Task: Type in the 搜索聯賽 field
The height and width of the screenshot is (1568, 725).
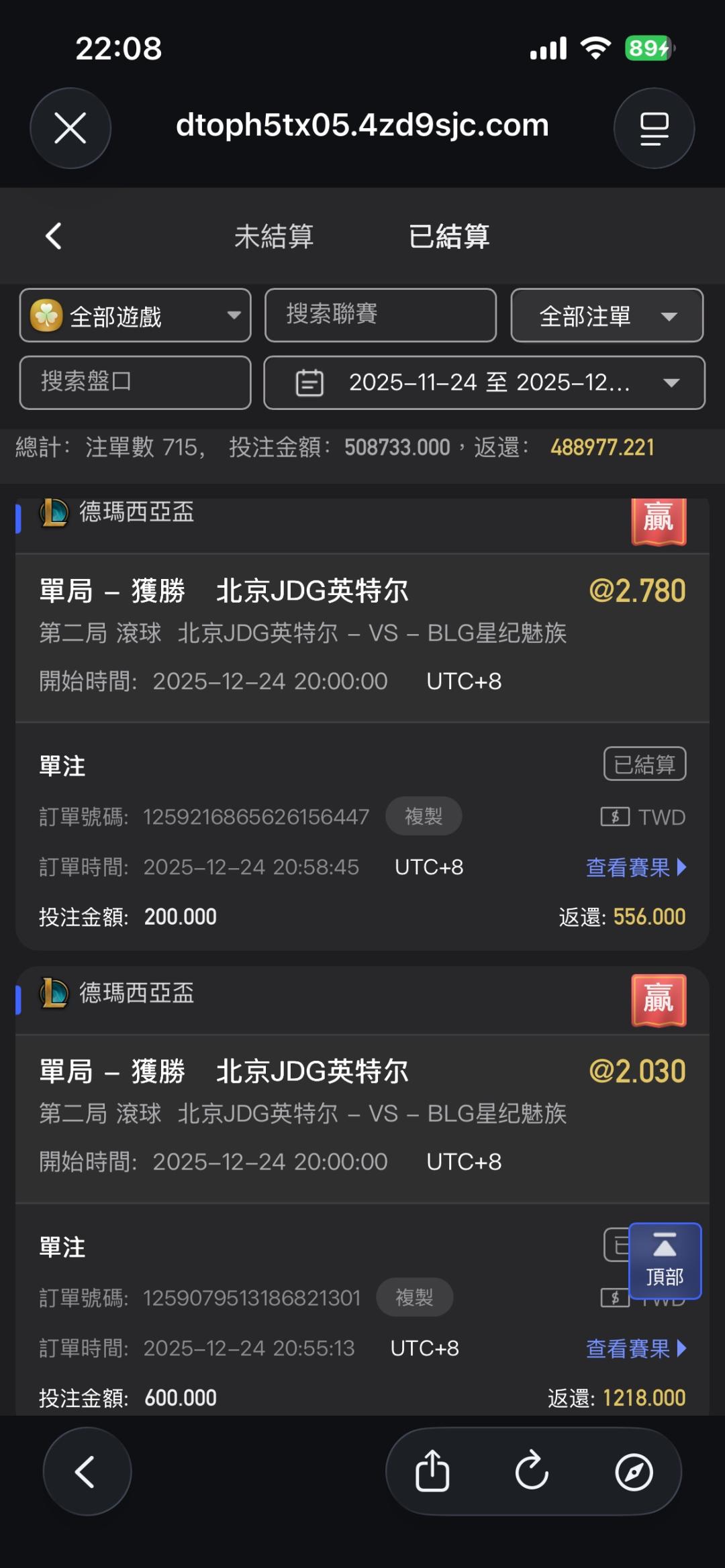Action: point(381,315)
